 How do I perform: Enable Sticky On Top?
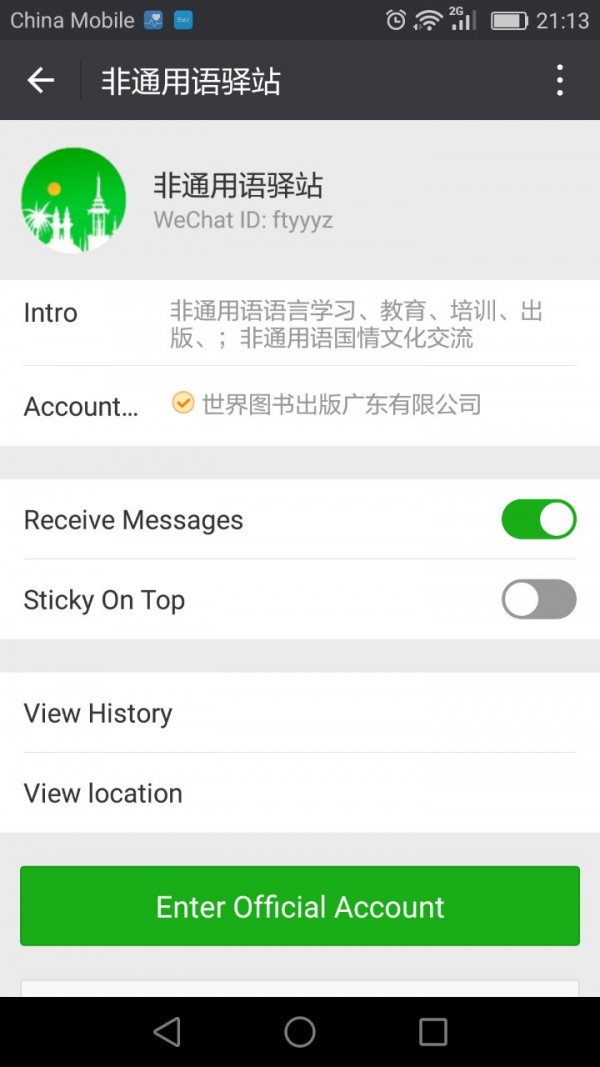coord(539,599)
